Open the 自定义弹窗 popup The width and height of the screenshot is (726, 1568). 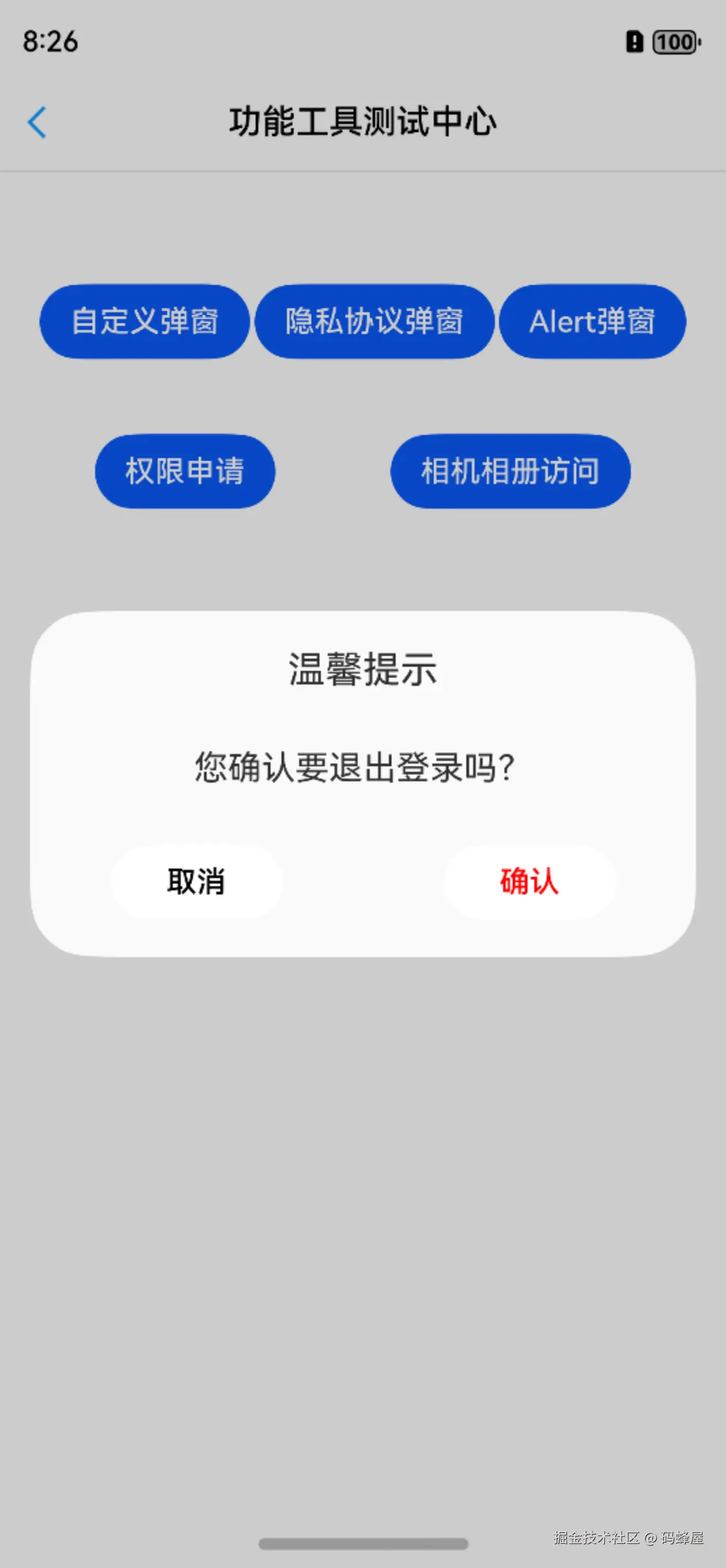(x=144, y=322)
